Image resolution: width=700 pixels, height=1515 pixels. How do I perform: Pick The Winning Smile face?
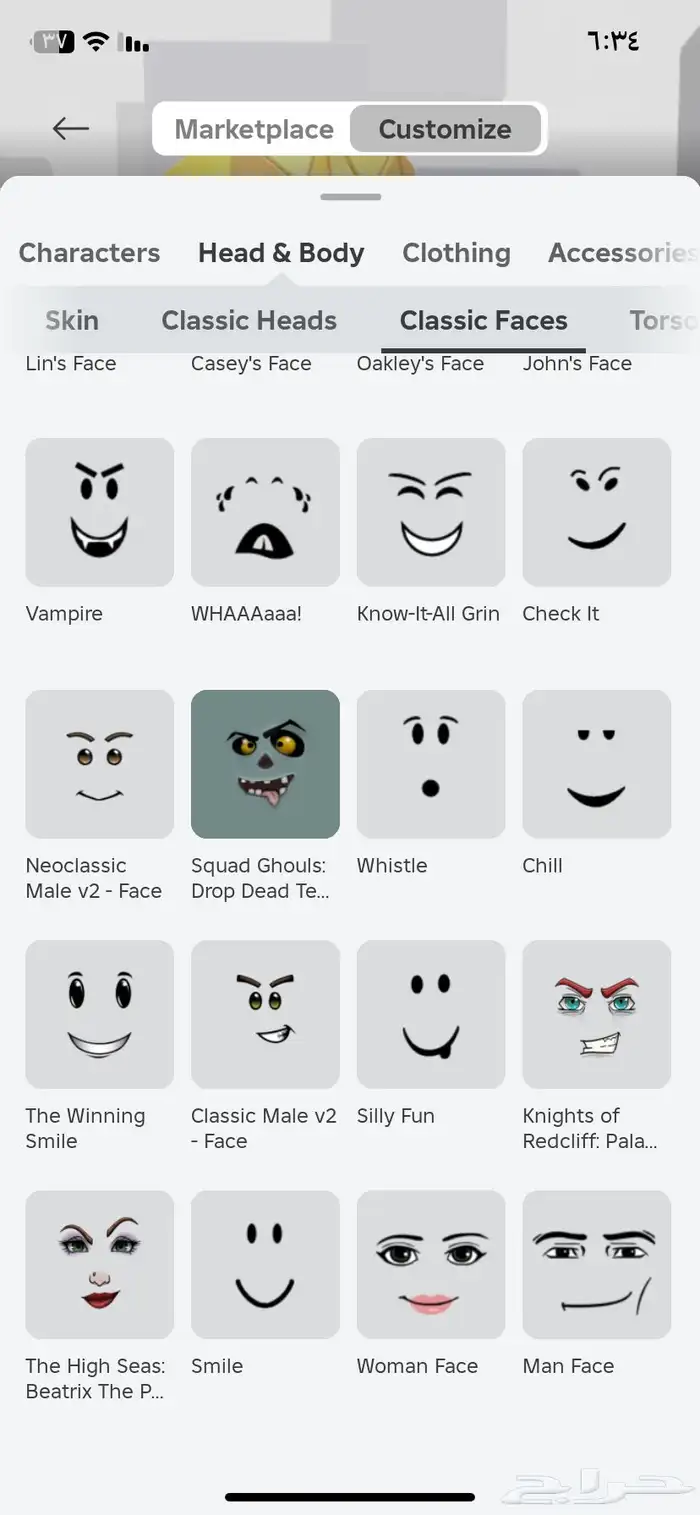click(99, 1014)
